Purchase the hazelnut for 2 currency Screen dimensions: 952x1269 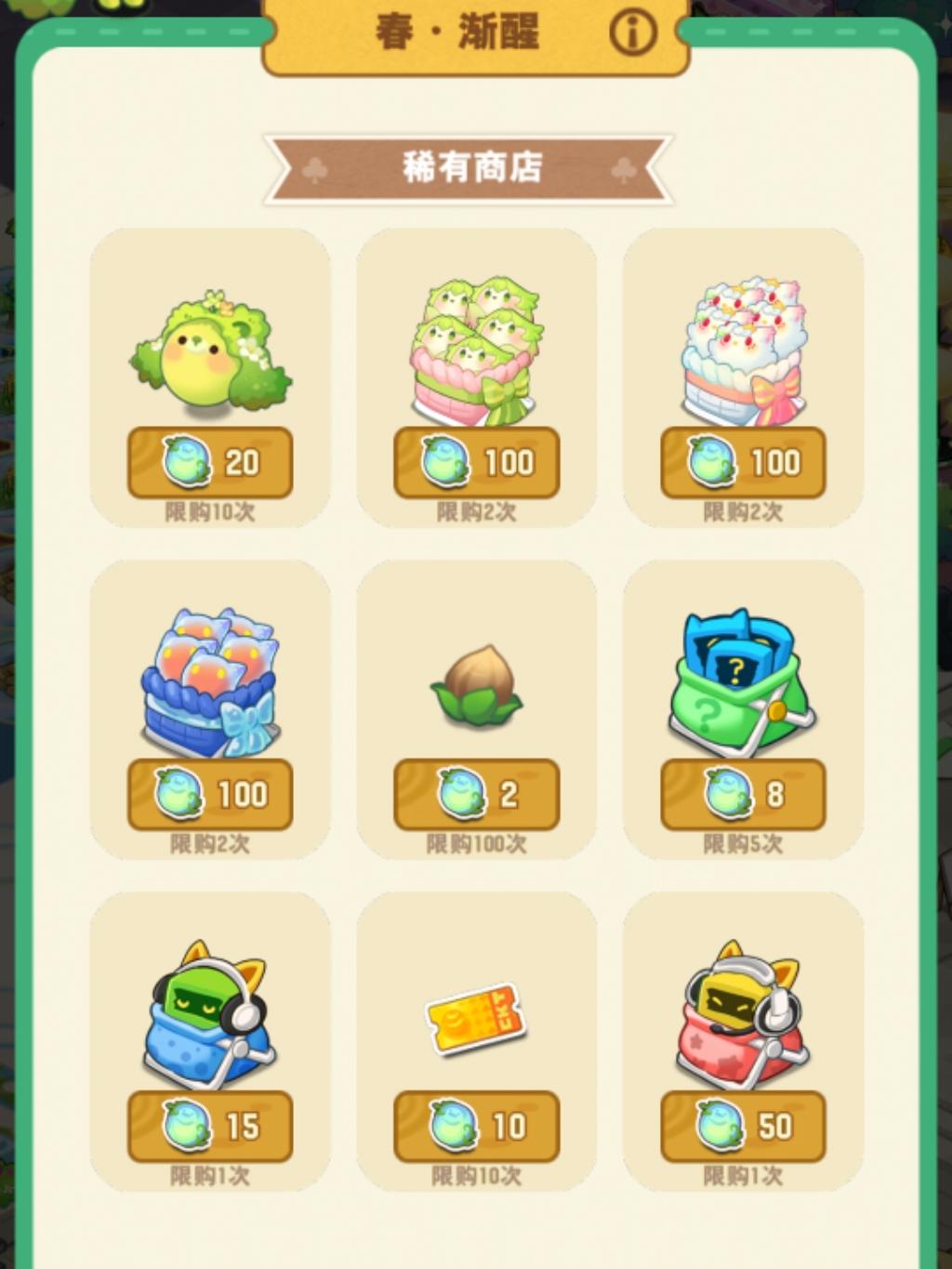click(x=474, y=795)
